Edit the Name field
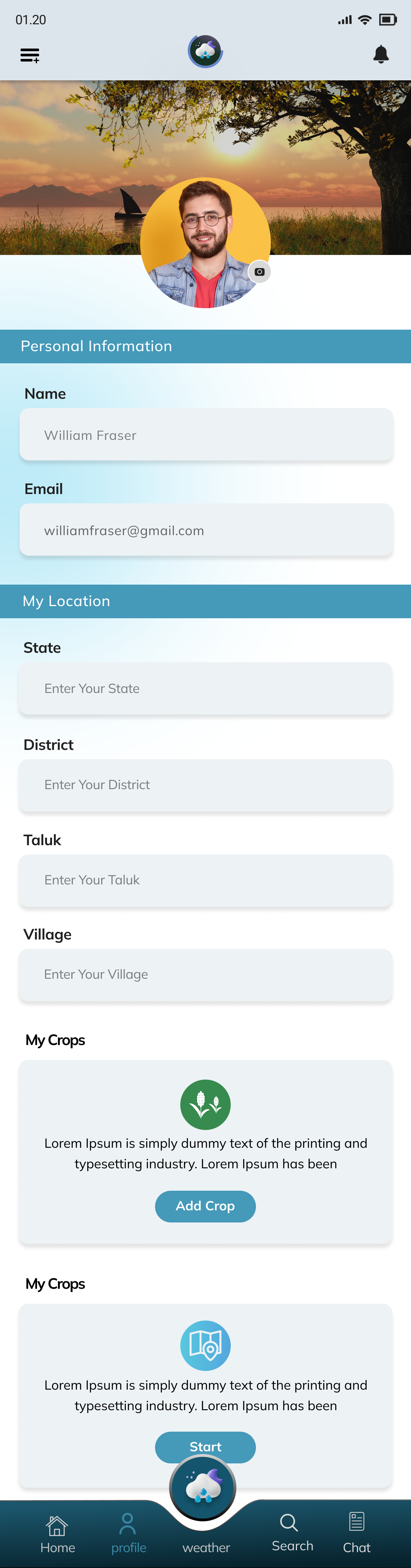Viewport: 411px width, 1568px height. click(x=206, y=435)
